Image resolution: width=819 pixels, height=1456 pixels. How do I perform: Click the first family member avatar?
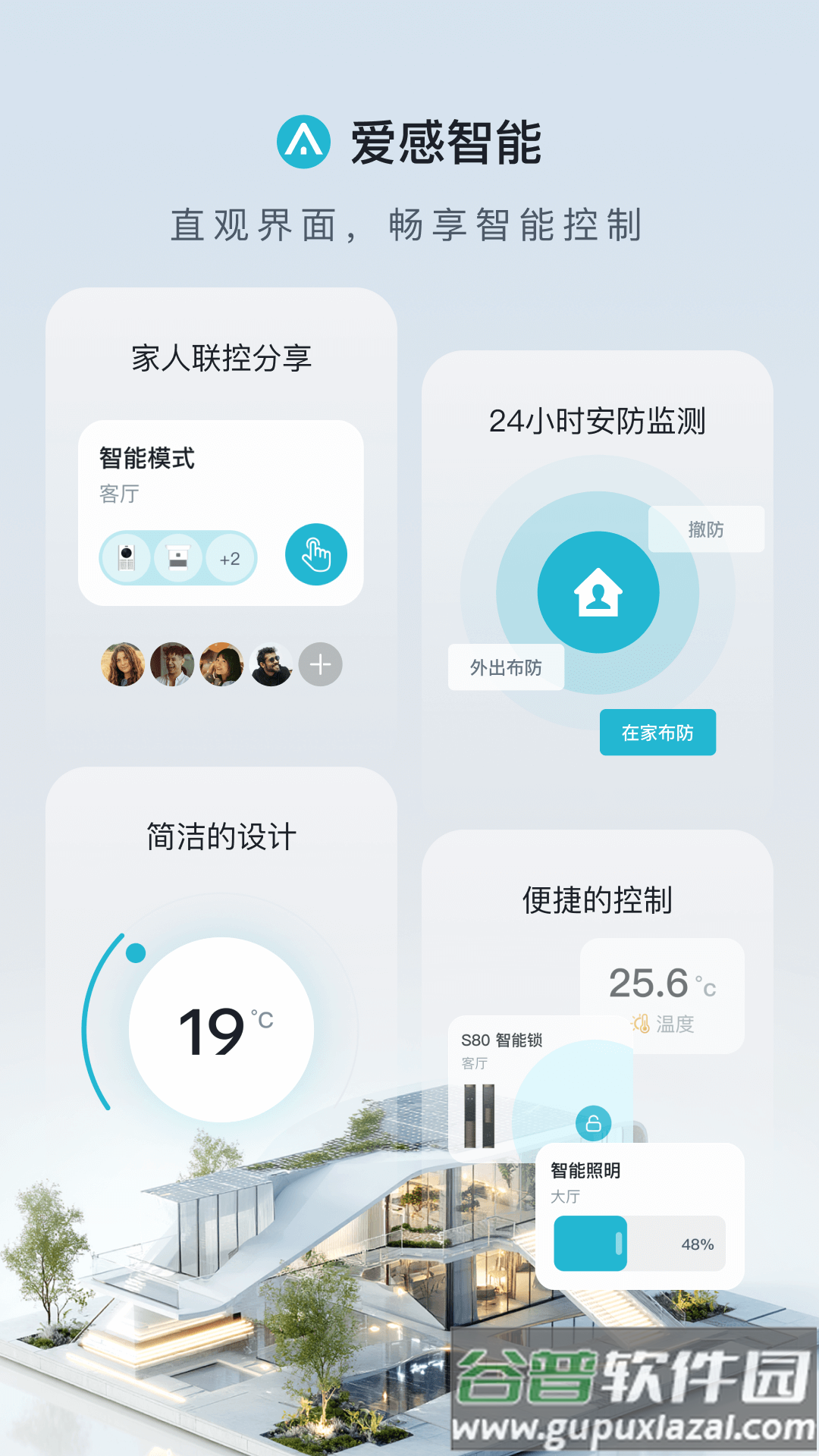click(x=124, y=664)
